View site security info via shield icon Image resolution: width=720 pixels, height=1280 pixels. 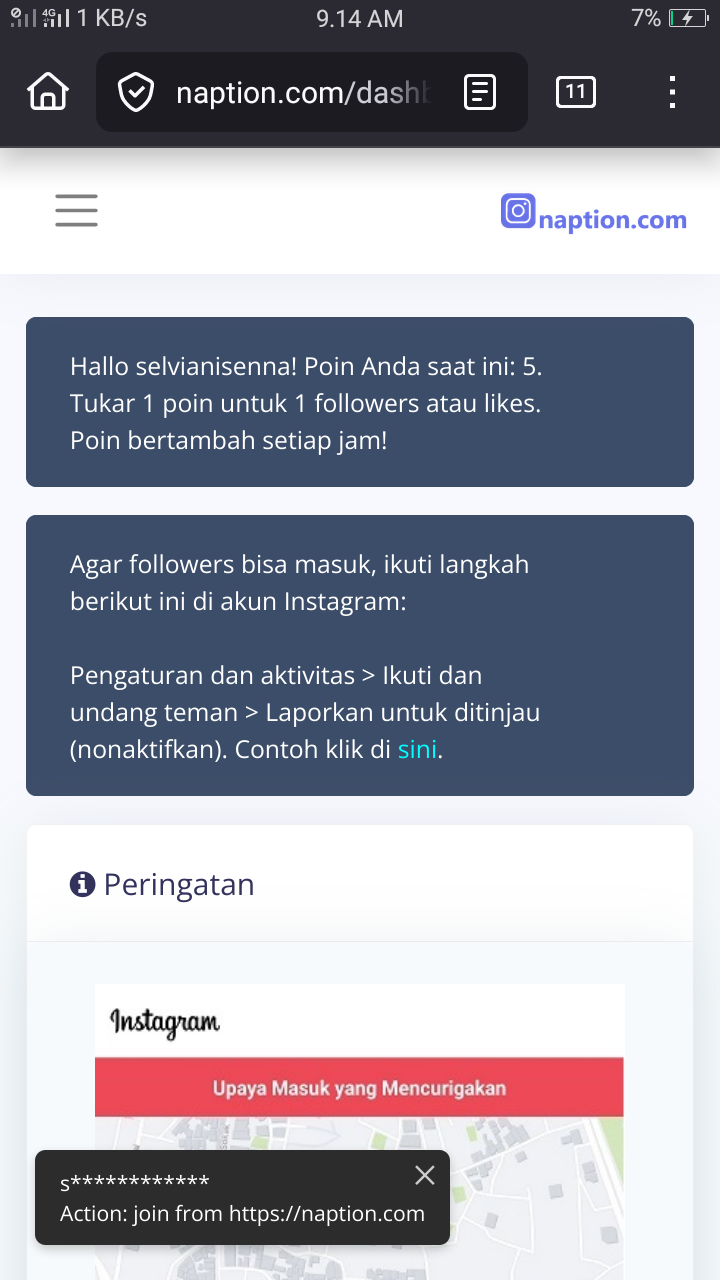pos(136,93)
